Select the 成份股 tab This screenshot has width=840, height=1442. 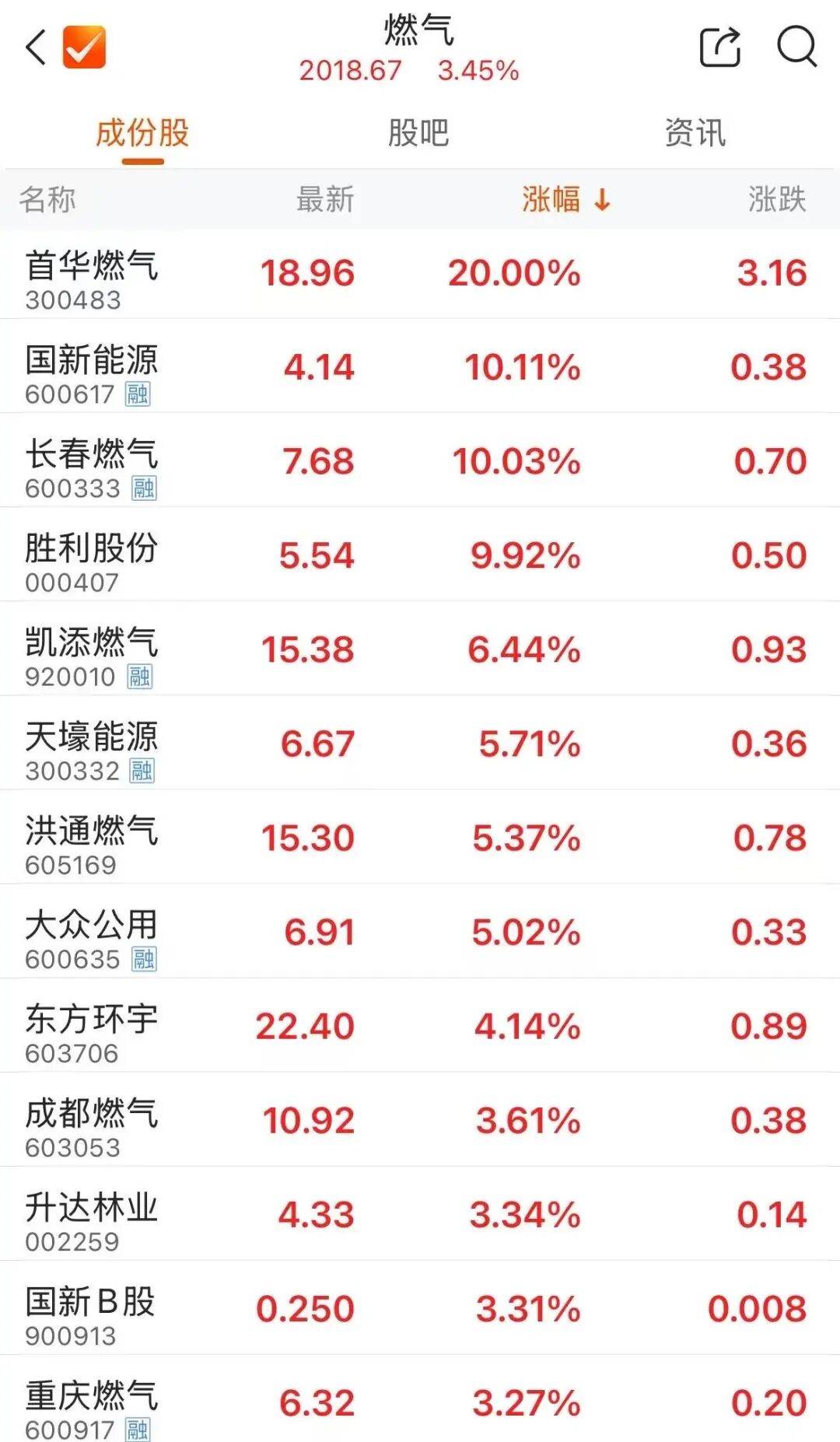(142, 133)
